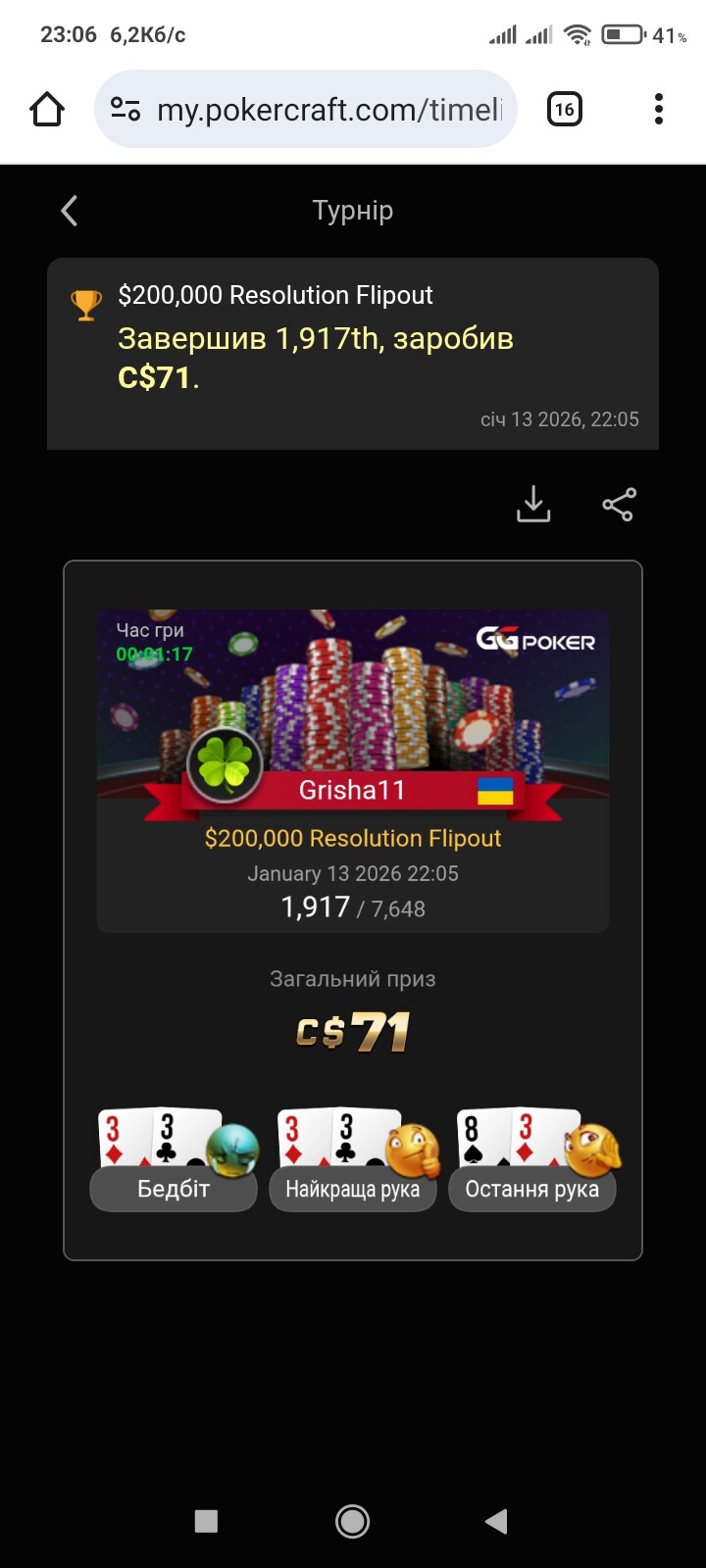706x1568 pixels.
Task: Tap the browser home icon
Action: [47, 109]
